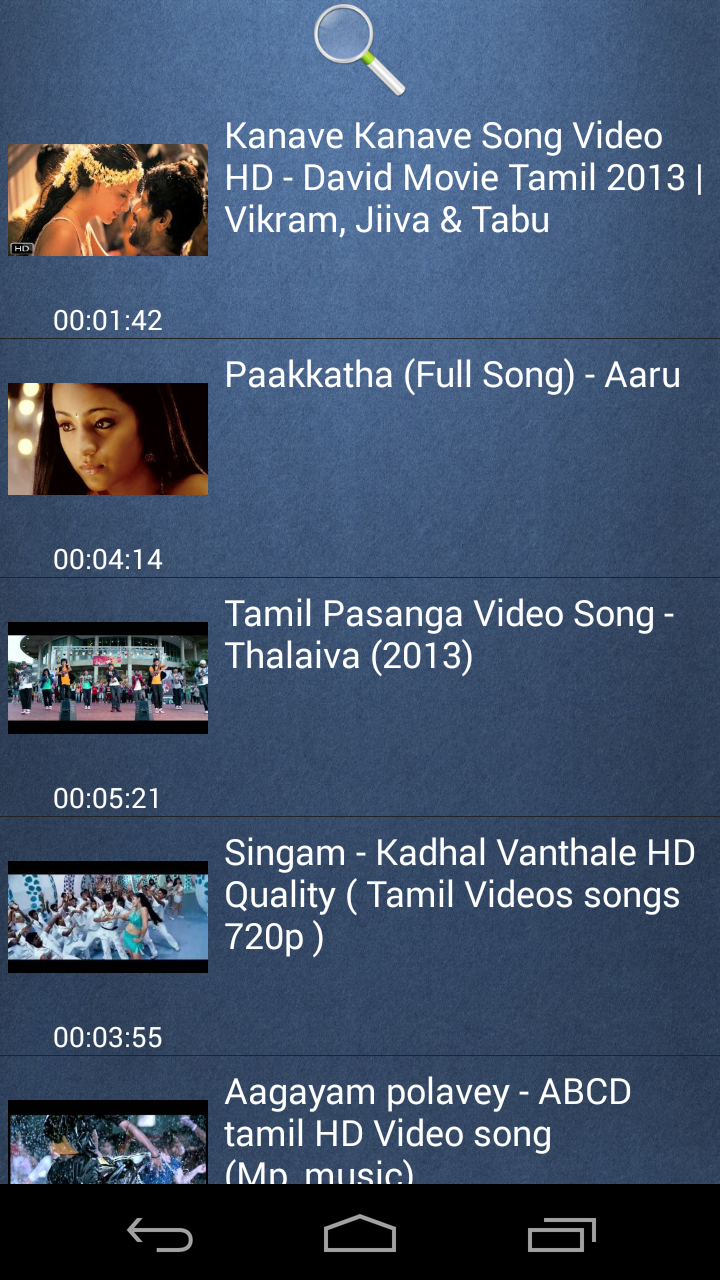This screenshot has width=720, height=1280.
Task: Select the 00:01:42 duration label
Action: click(x=106, y=321)
